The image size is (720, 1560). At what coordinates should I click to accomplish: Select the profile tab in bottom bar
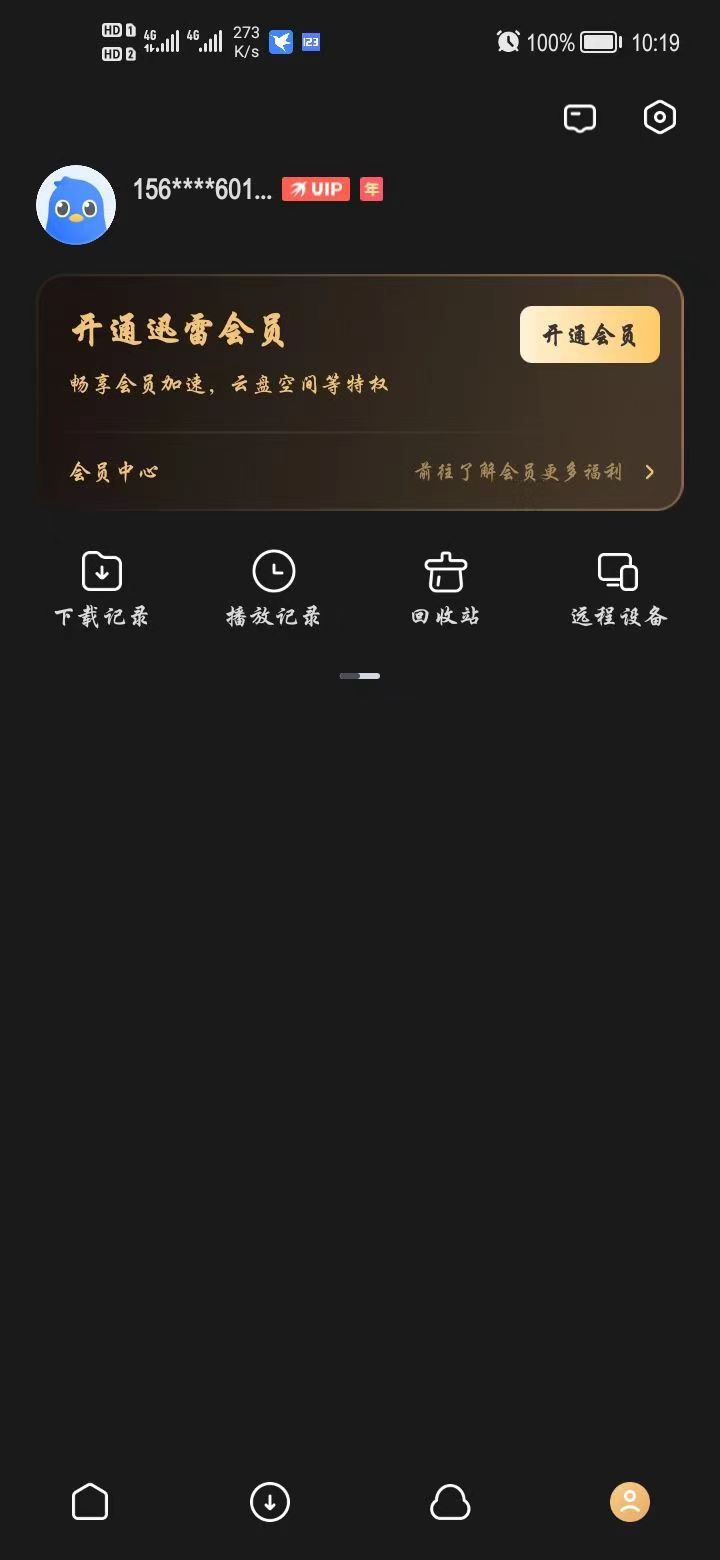pos(630,1502)
